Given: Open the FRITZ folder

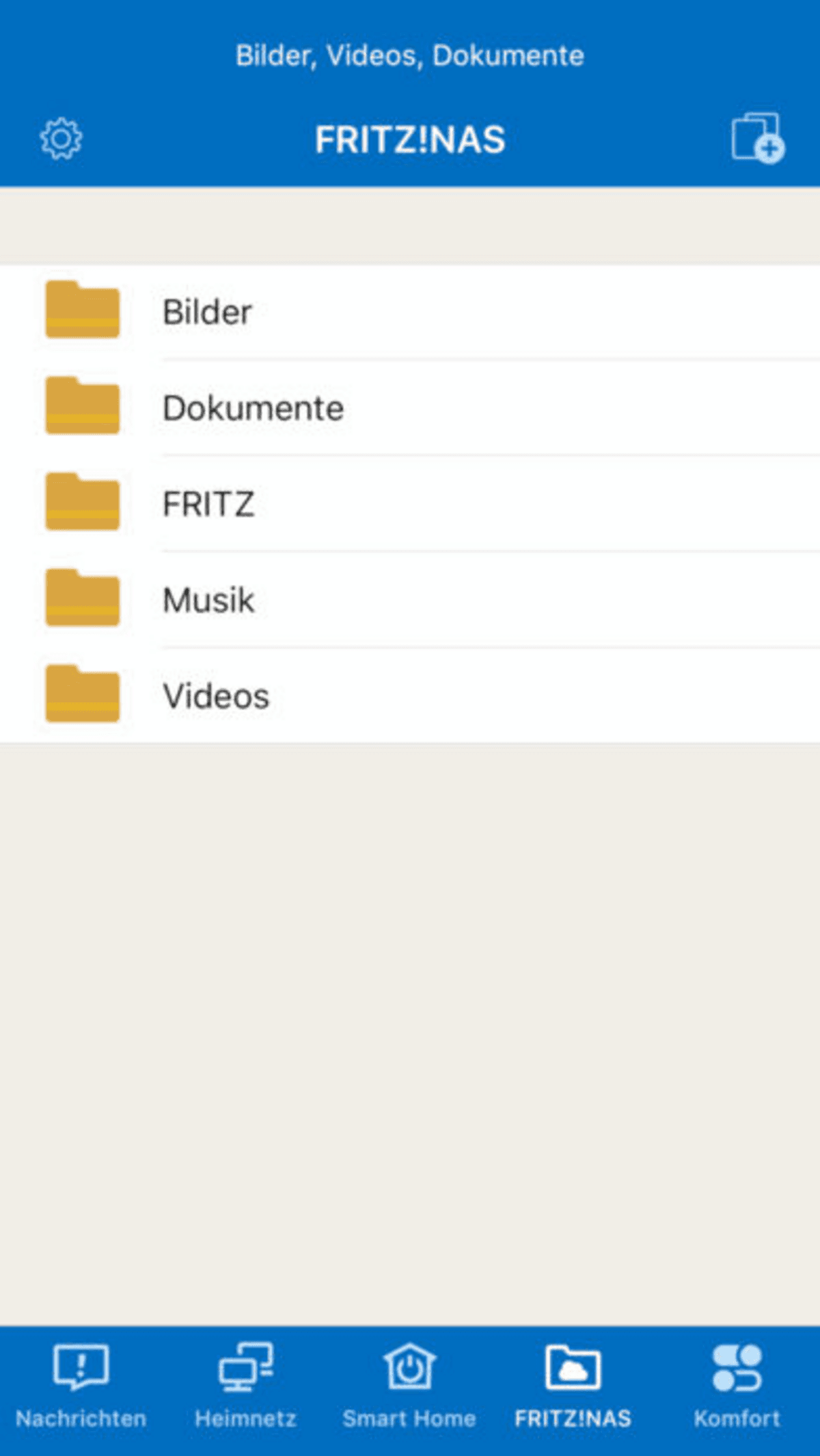Looking at the screenshot, I should pos(410,504).
